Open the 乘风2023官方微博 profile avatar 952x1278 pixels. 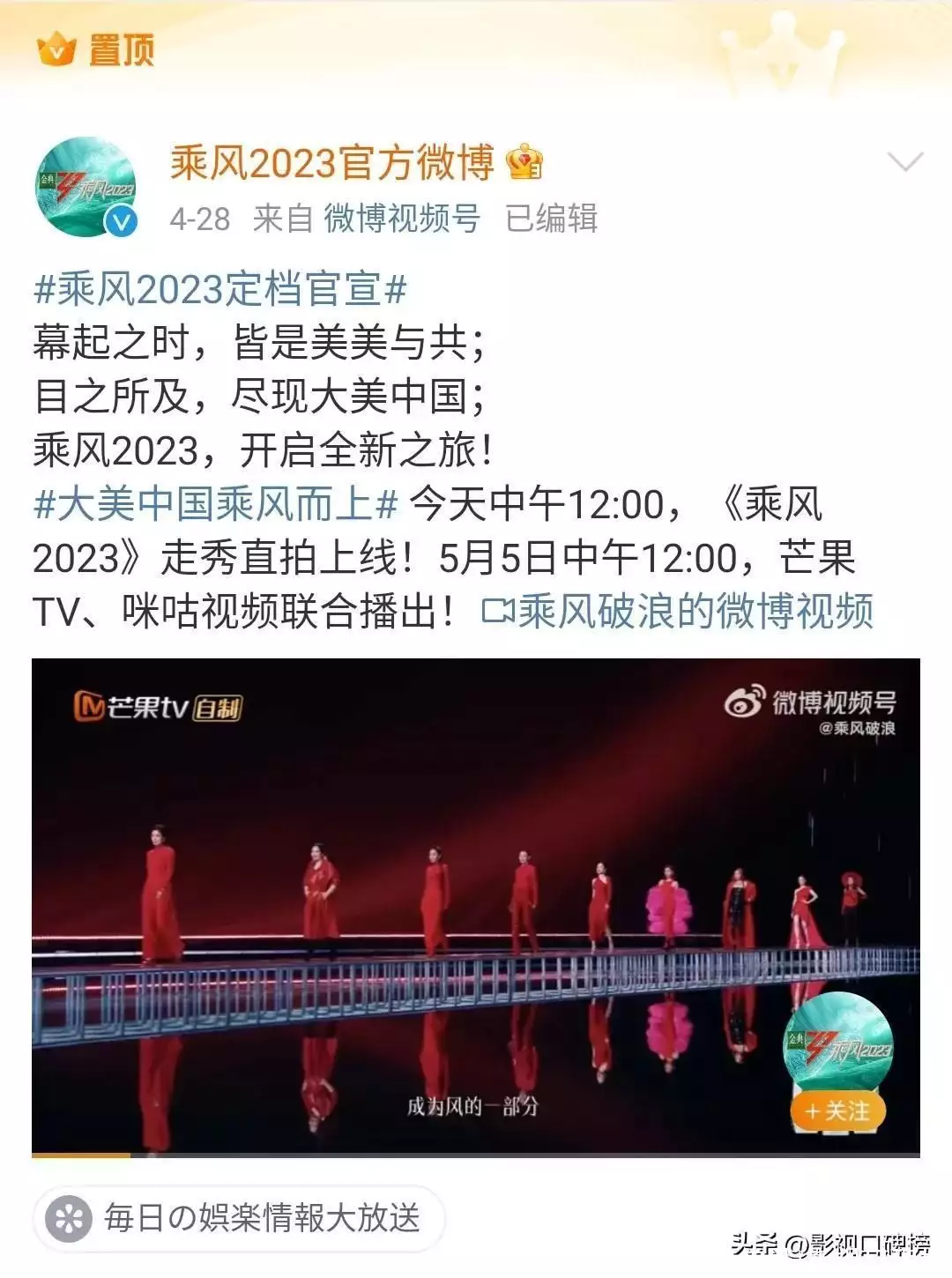86,187
